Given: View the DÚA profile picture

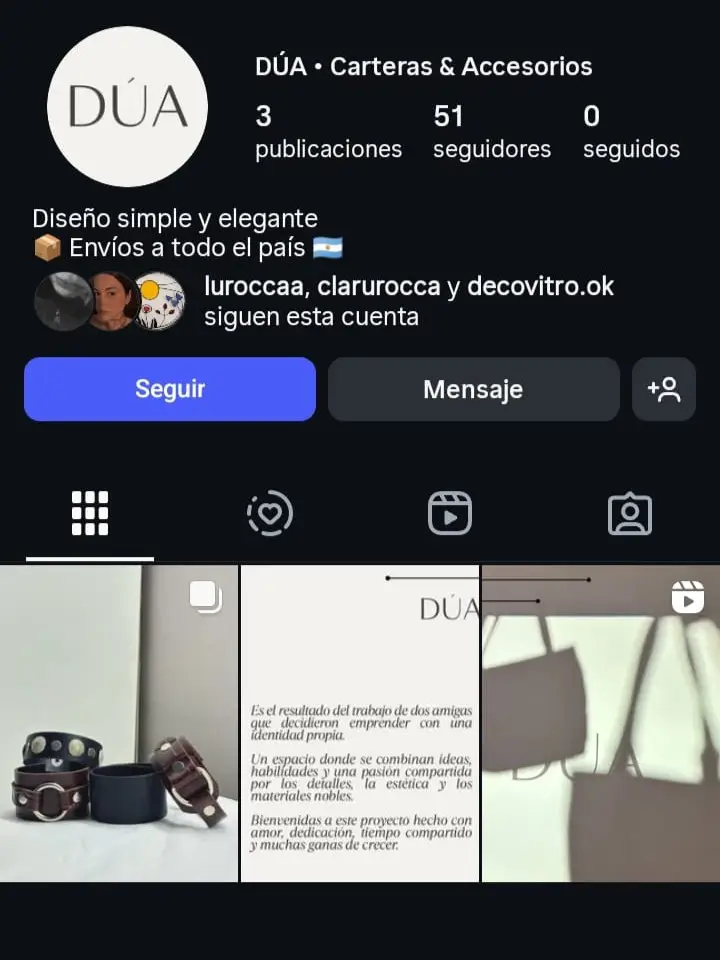Looking at the screenshot, I should pos(128,107).
